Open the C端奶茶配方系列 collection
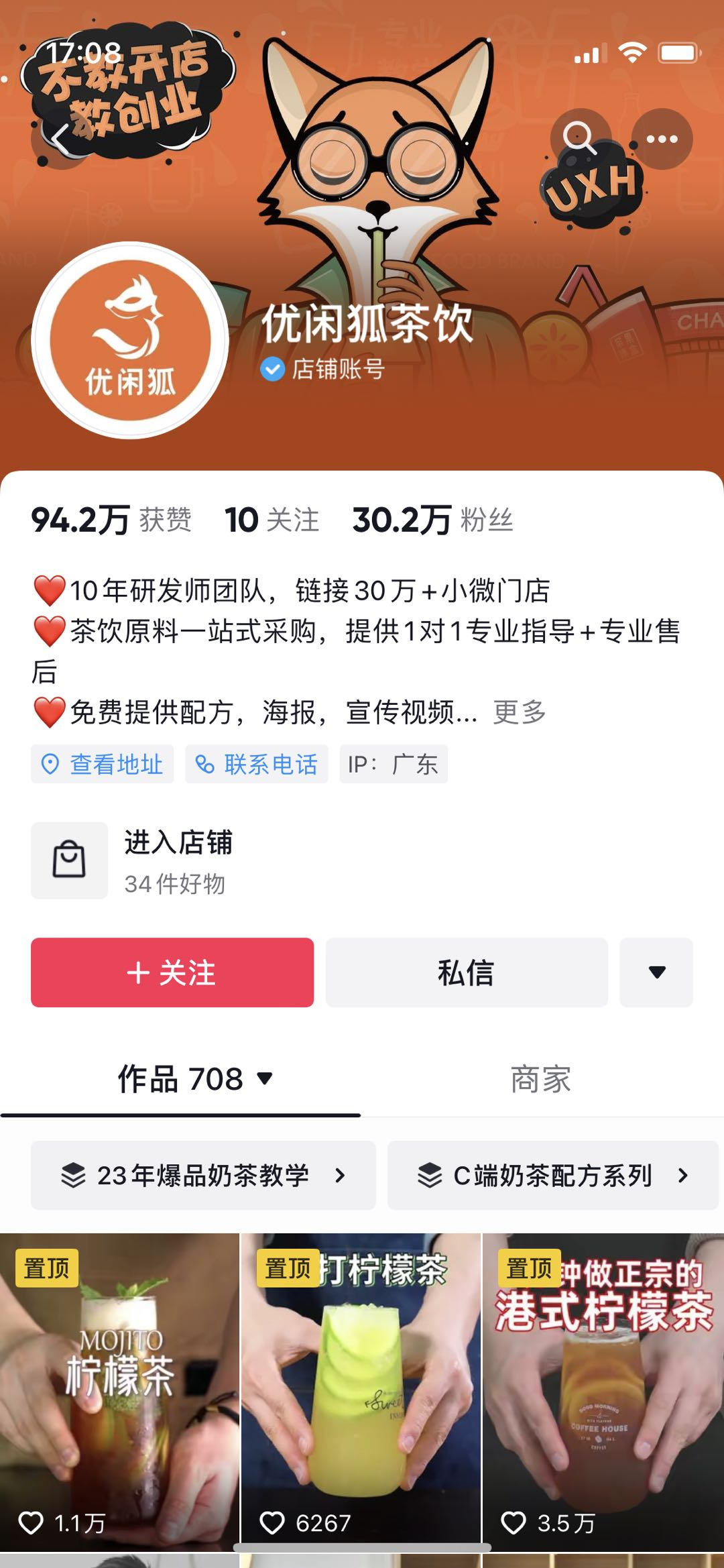724x1568 pixels. (552, 1175)
